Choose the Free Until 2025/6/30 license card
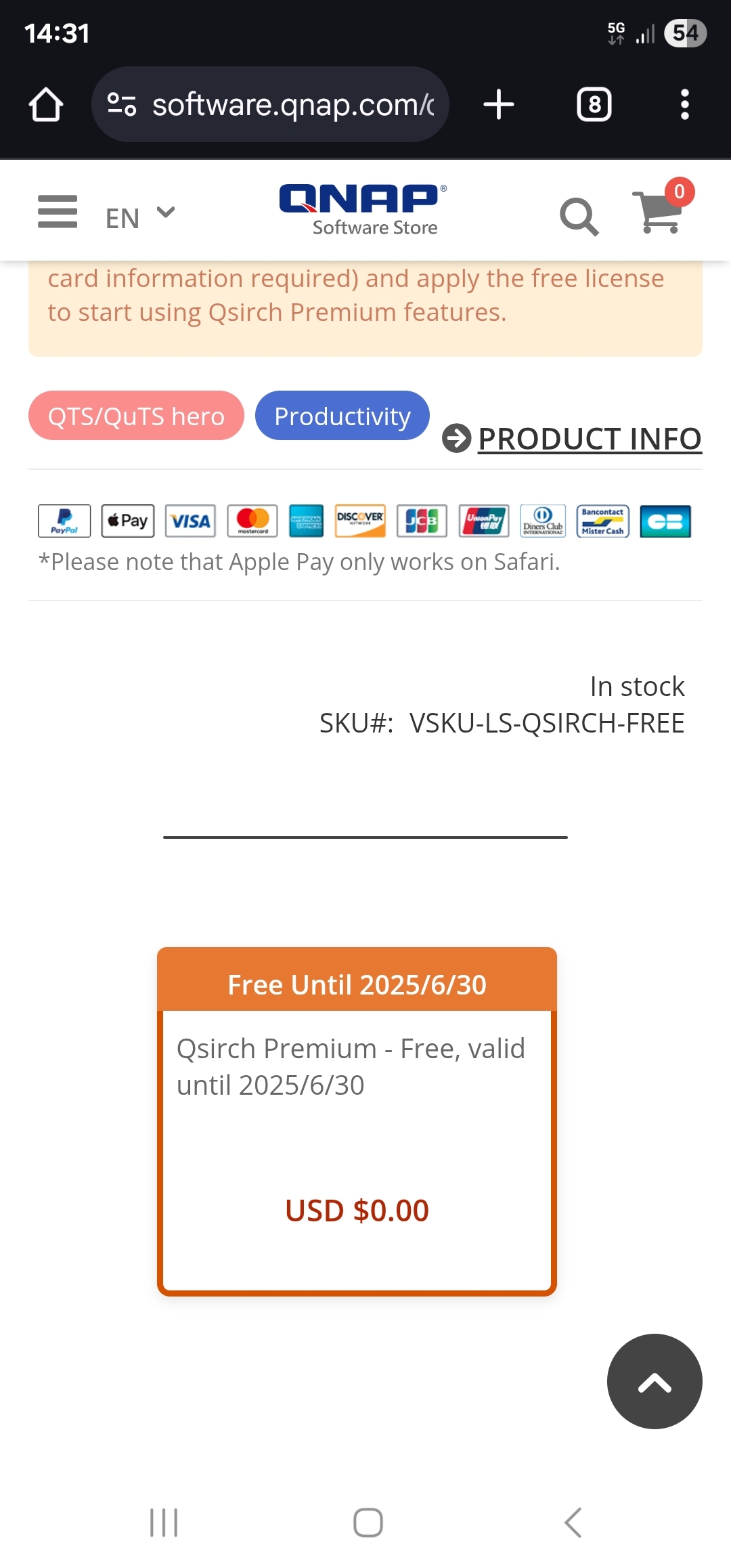The width and height of the screenshot is (731, 1568). (357, 1120)
